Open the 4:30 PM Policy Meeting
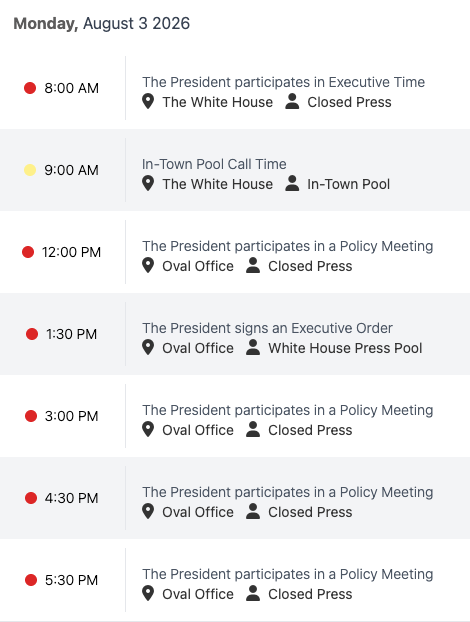The image size is (470, 622). (288, 492)
